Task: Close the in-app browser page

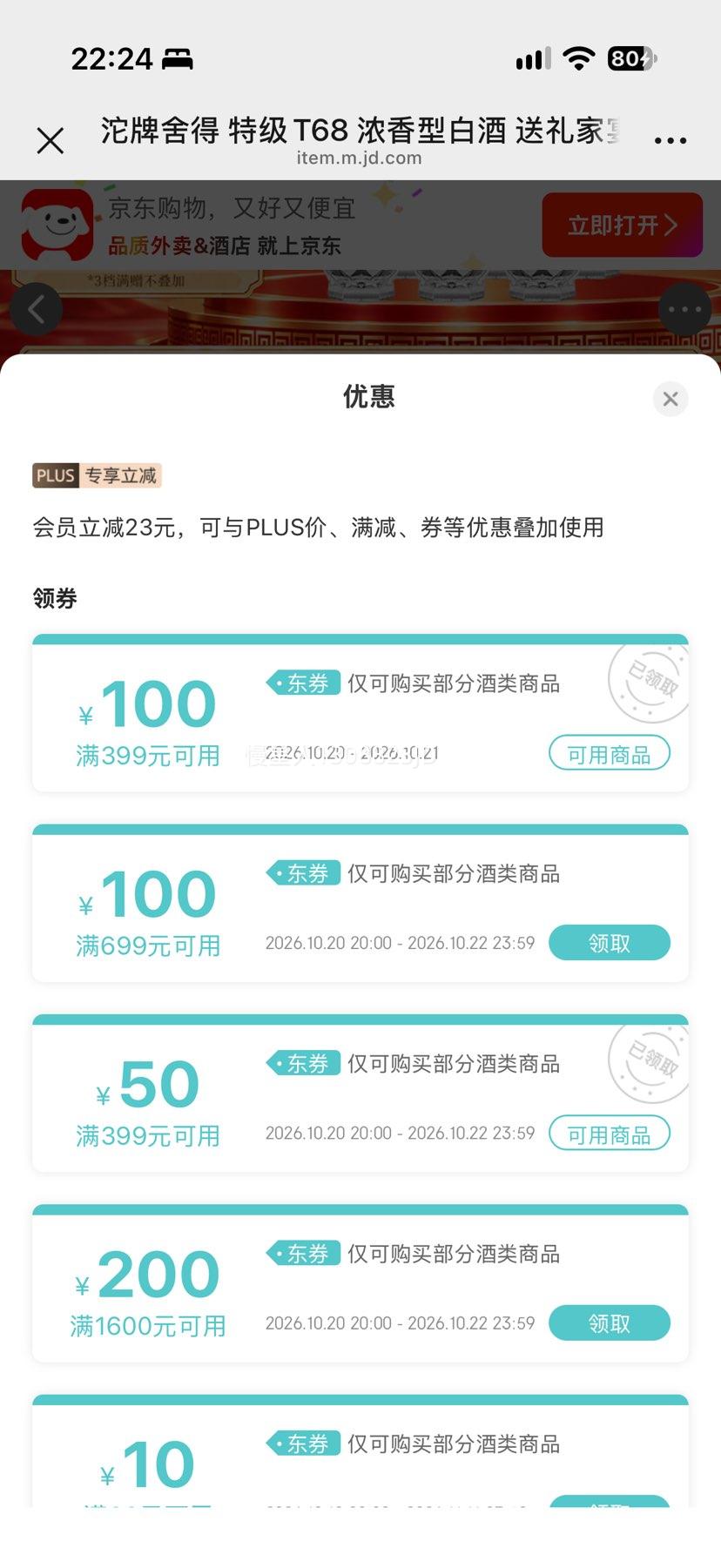Action: click(x=51, y=140)
